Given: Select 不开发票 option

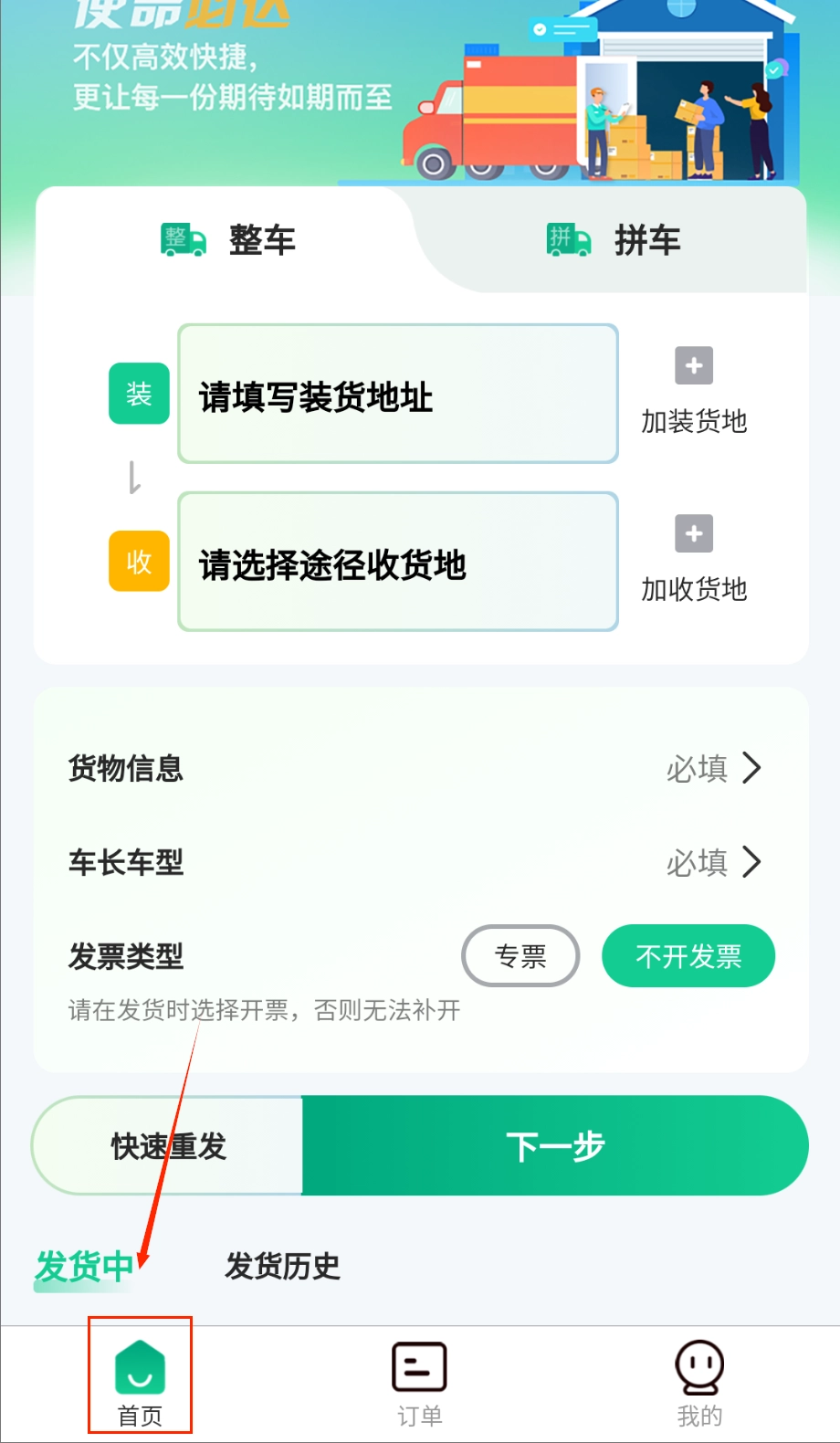Looking at the screenshot, I should click(x=688, y=956).
